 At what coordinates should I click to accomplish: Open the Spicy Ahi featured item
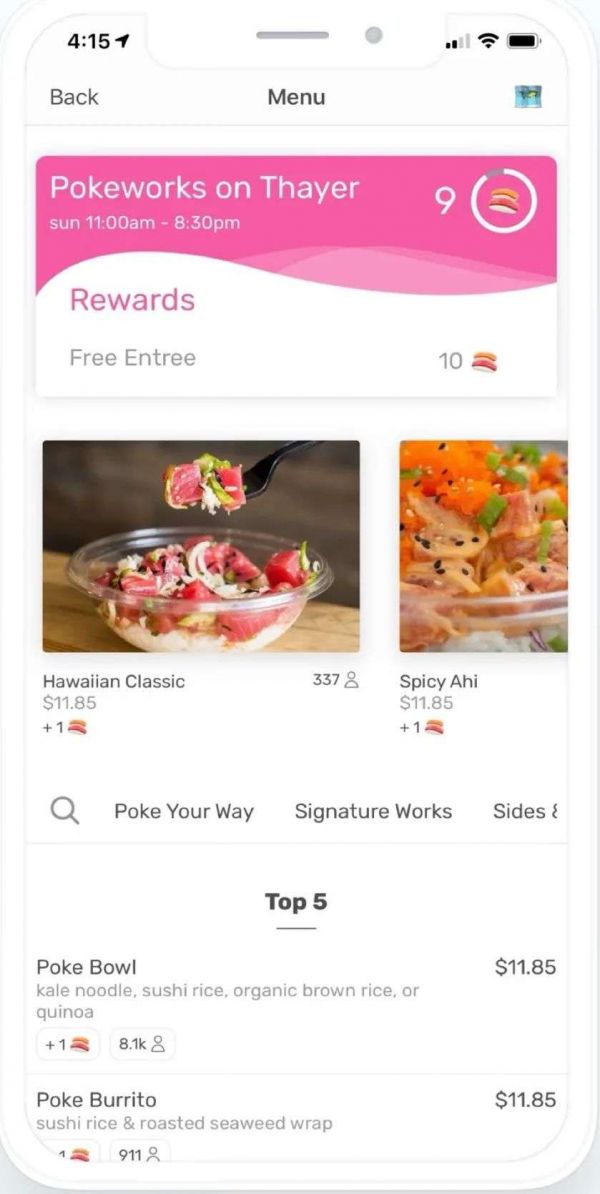pos(483,546)
